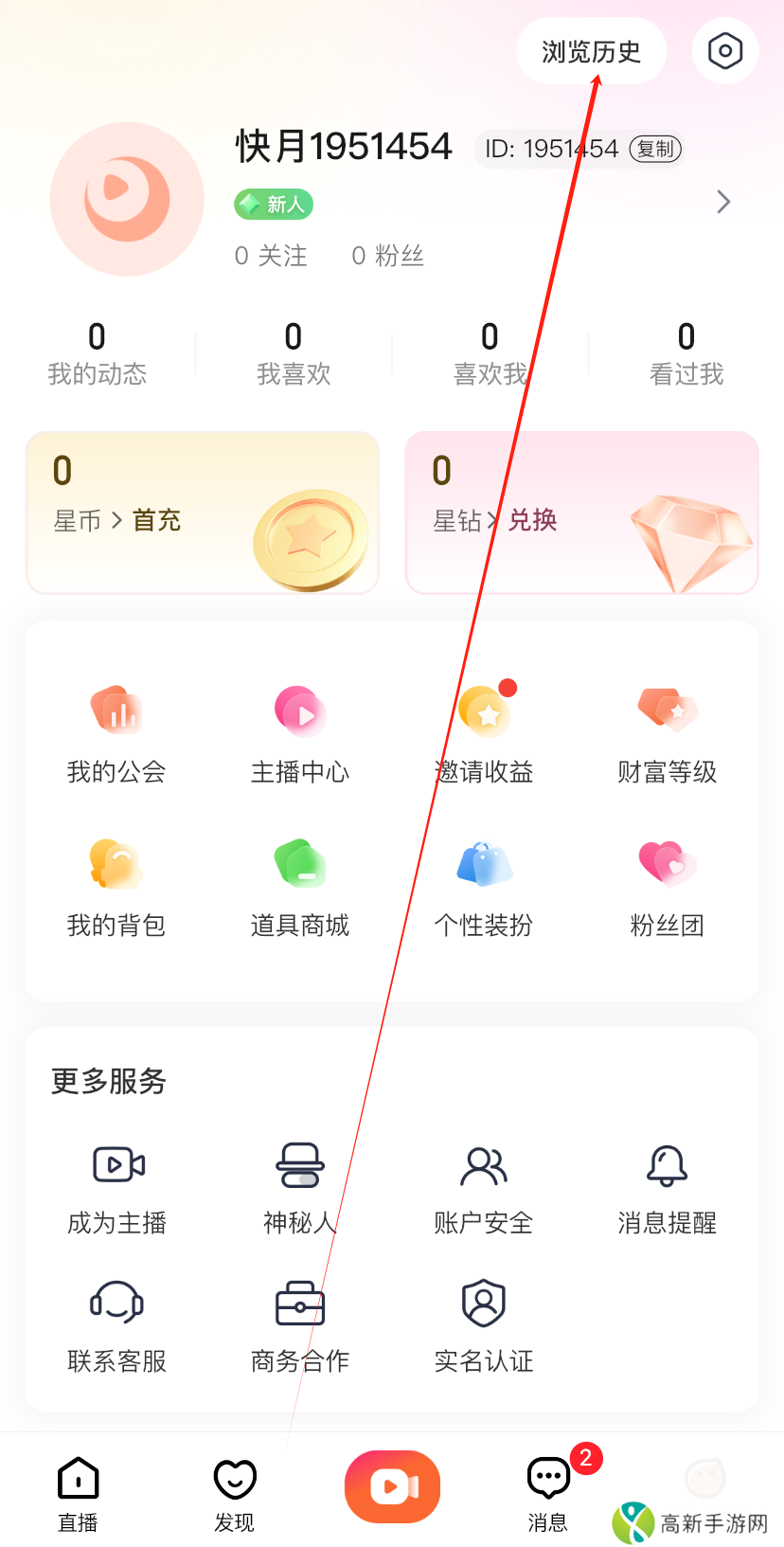
Task: Open the 星钻 兑换 exchange card
Action: (581, 513)
